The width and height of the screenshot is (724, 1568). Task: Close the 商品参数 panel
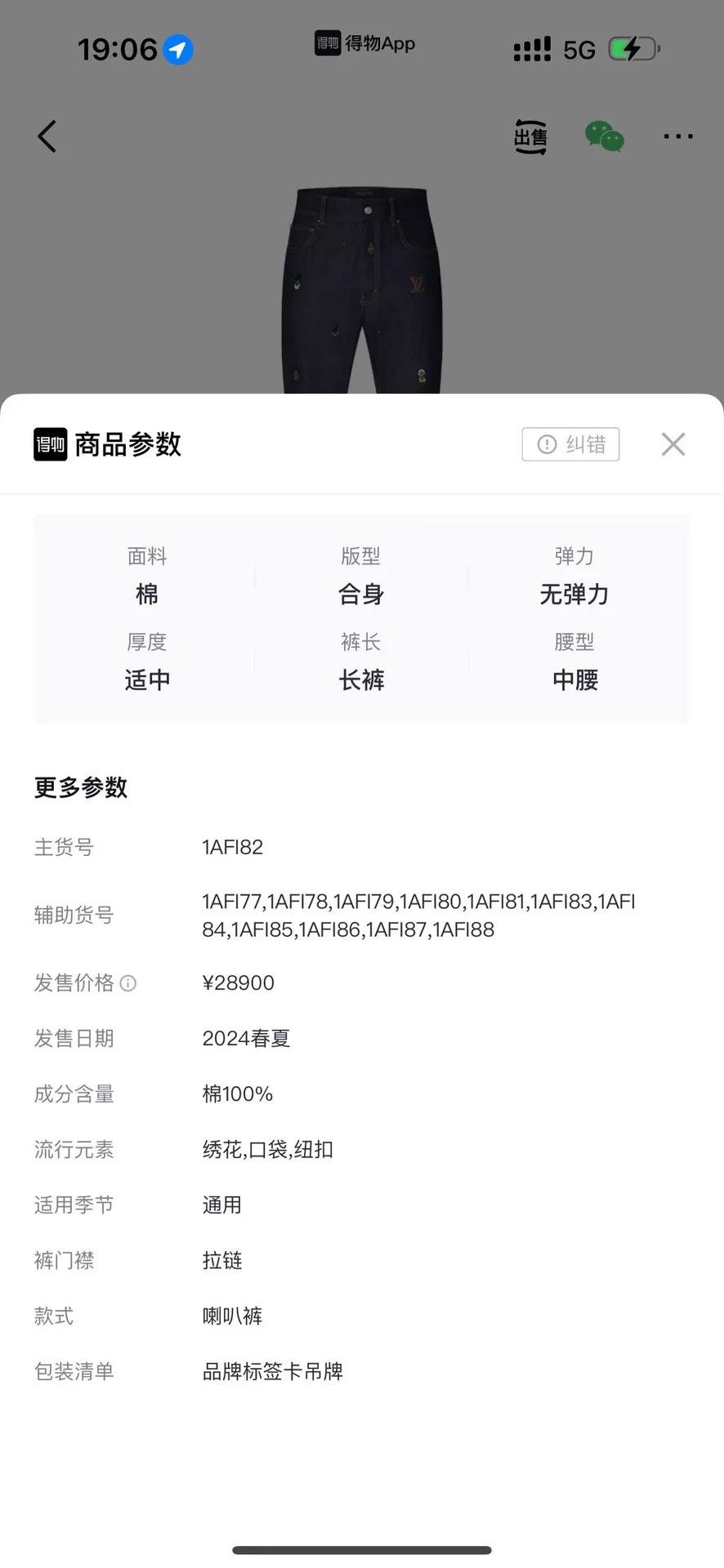point(673,444)
